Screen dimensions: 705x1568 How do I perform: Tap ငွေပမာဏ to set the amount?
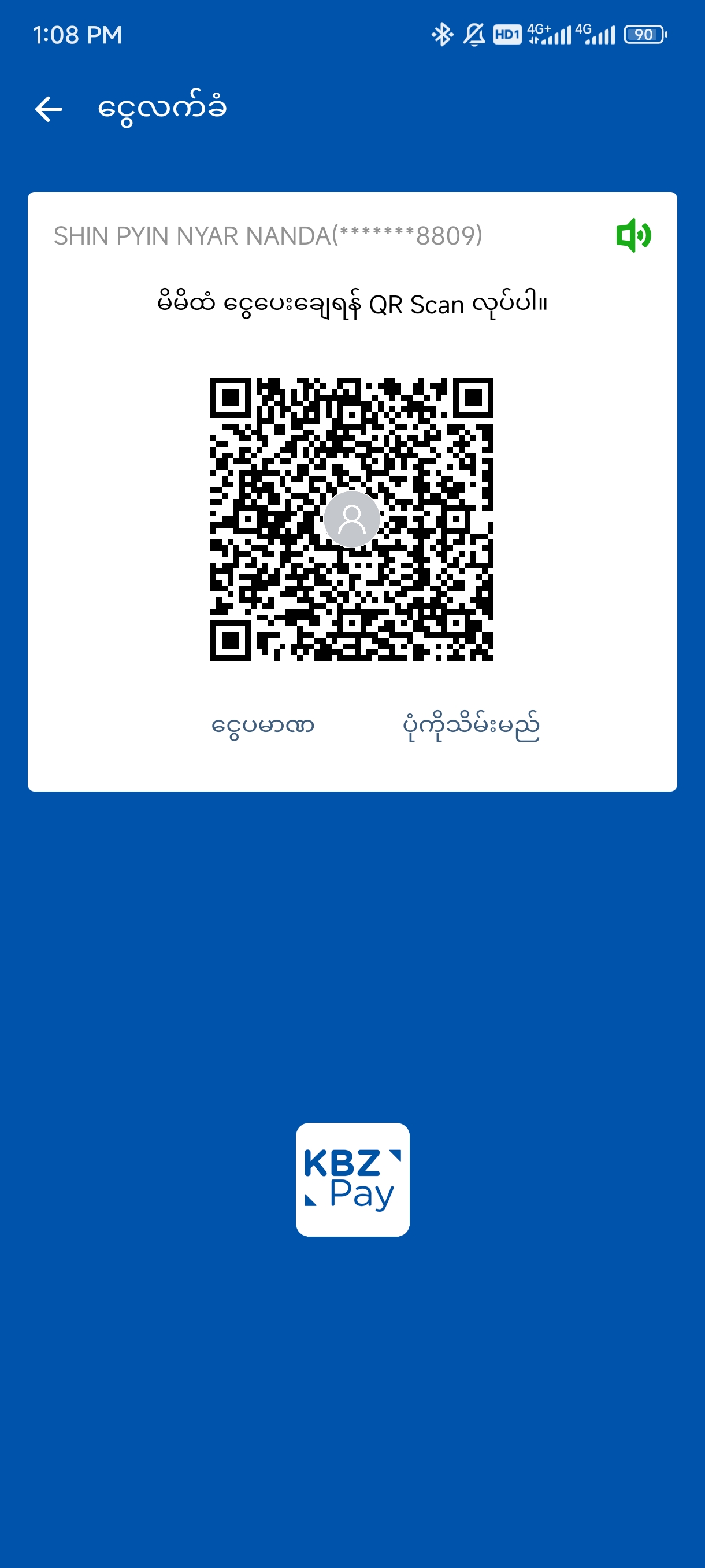point(263,726)
